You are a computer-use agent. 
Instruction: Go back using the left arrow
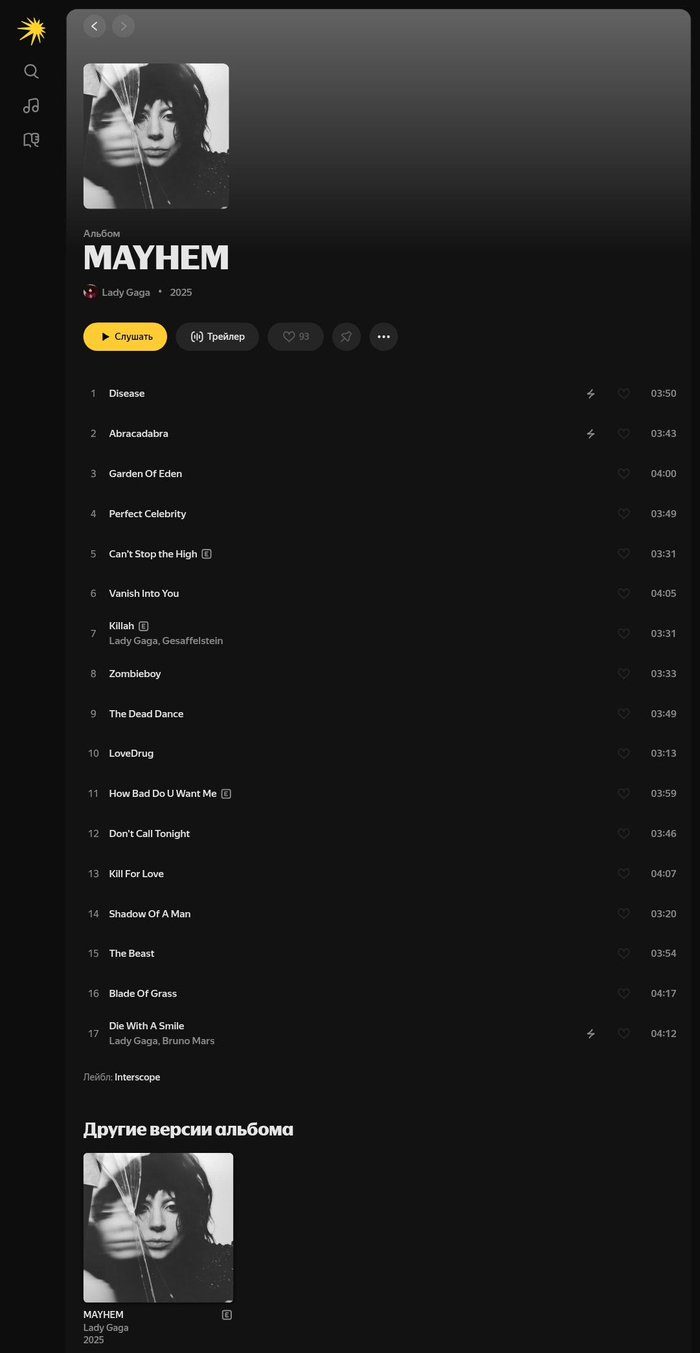pyautogui.click(x=94, y=26)
